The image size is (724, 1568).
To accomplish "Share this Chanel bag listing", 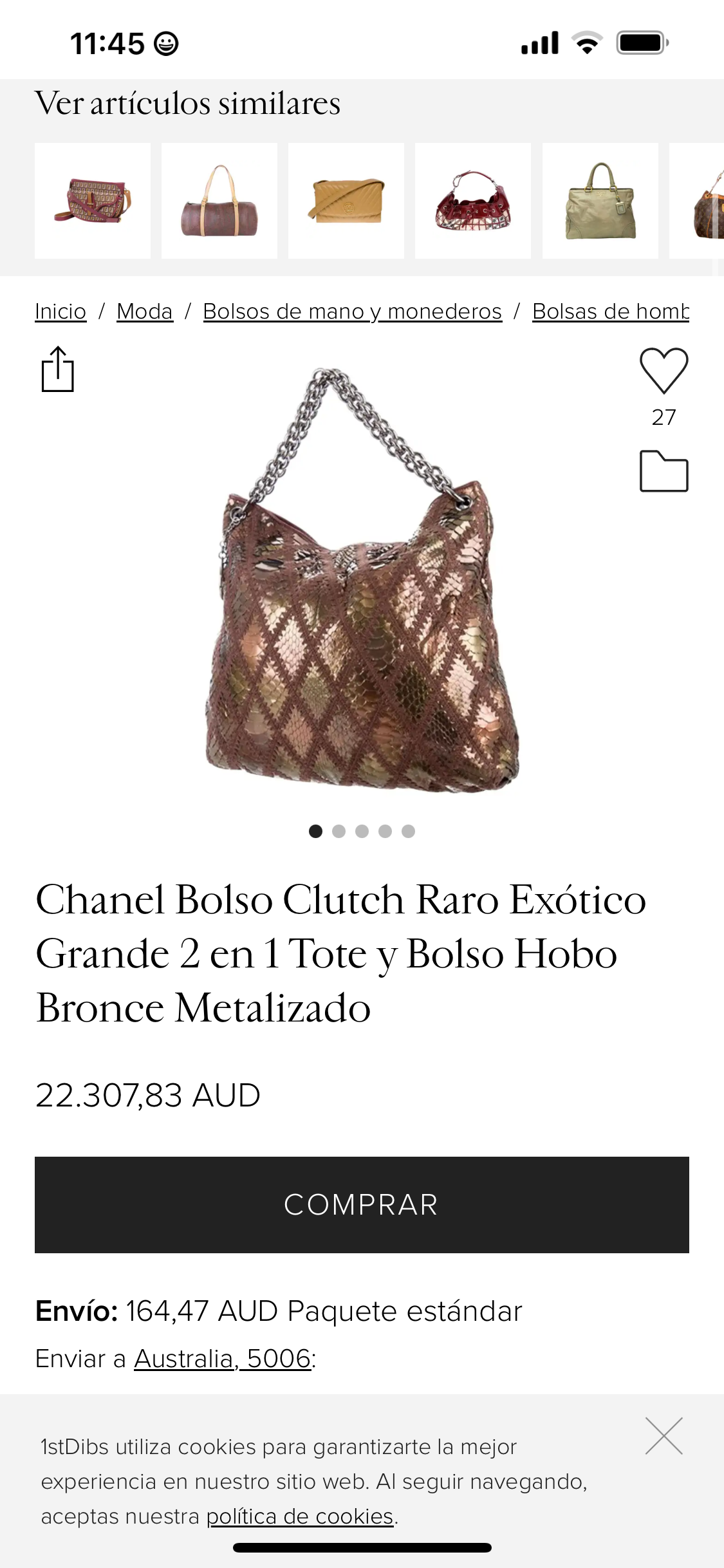I will pyautogui.click(x=58, y=369).
